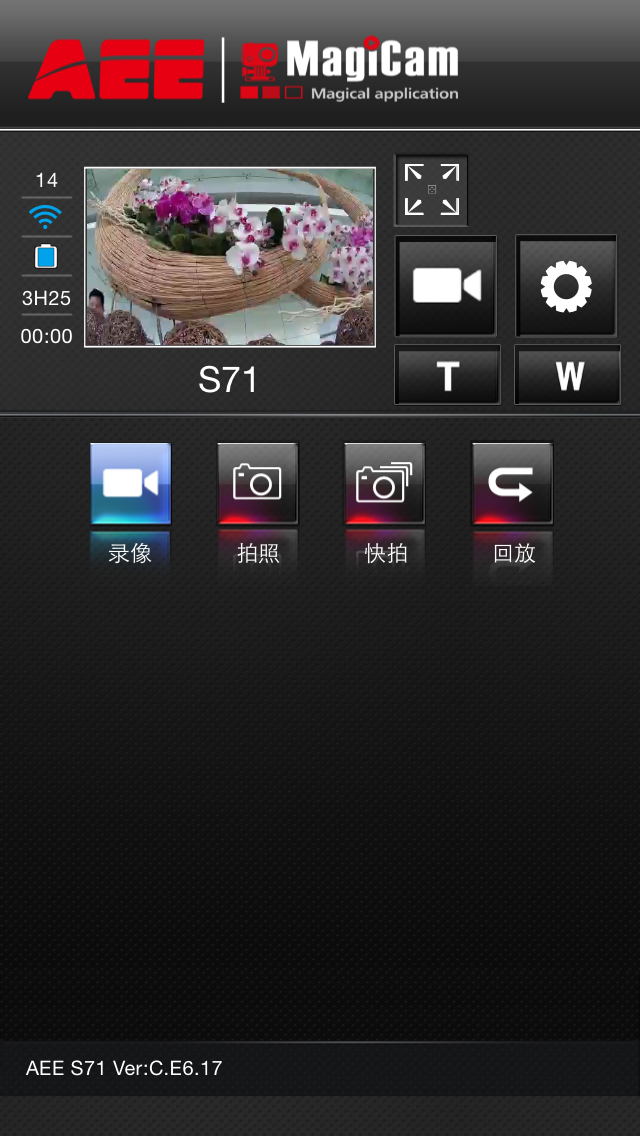Image resolution: width=640 pixels, height=1136 pixels.
Task: Select 录像 video recording mode
Action: [130, 485]
